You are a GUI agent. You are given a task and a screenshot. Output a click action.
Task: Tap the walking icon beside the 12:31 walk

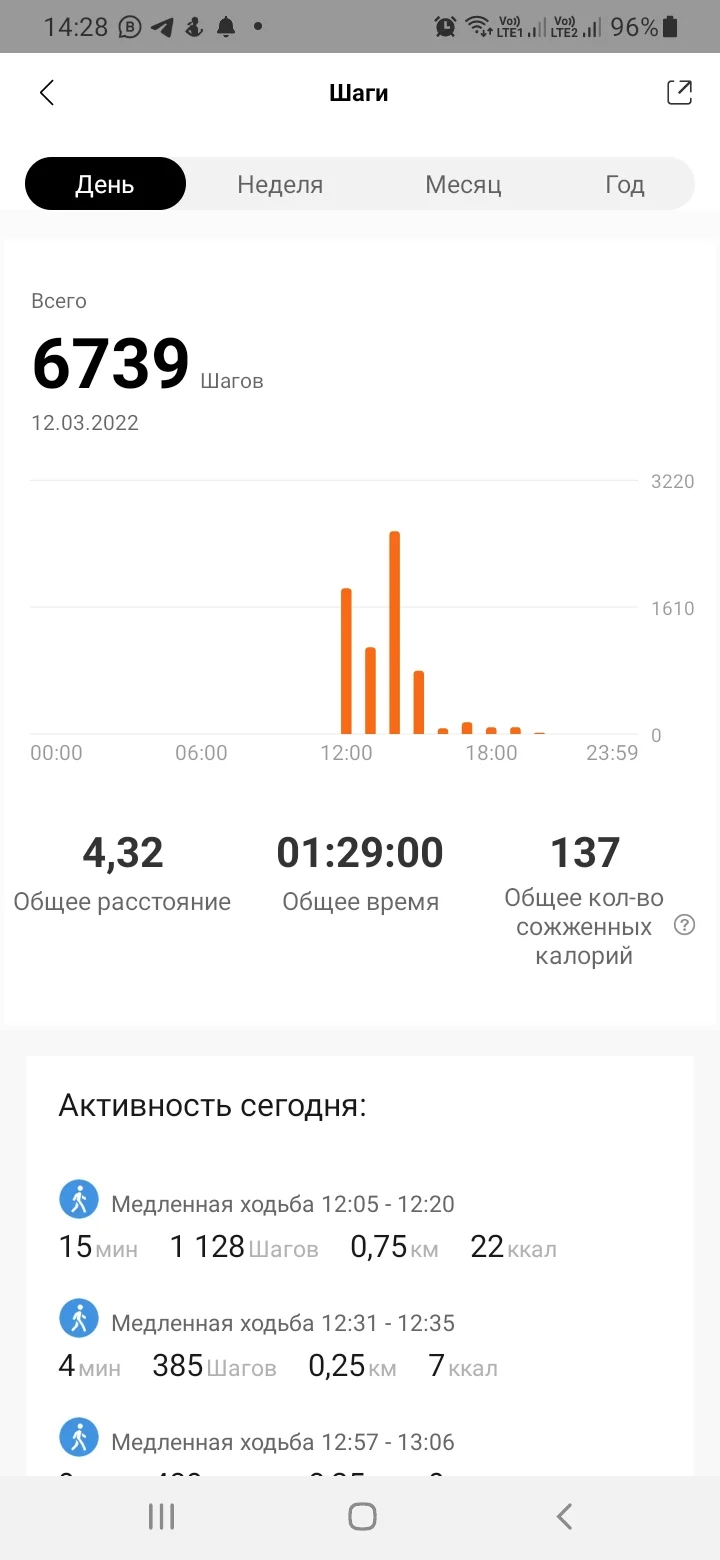click(x=79, y=1317)
